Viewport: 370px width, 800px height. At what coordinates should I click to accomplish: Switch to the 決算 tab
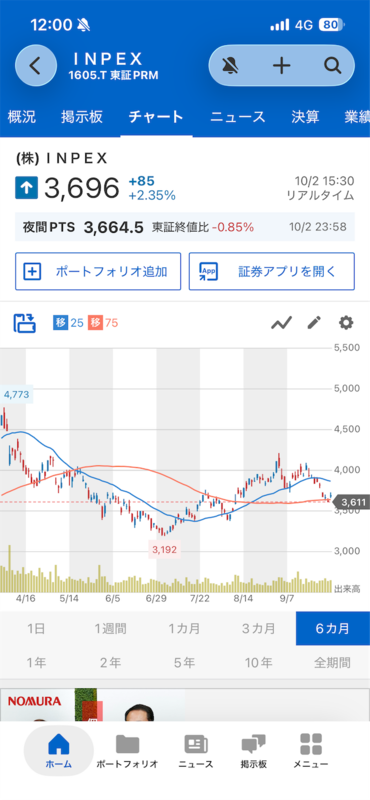coord(305,117)
